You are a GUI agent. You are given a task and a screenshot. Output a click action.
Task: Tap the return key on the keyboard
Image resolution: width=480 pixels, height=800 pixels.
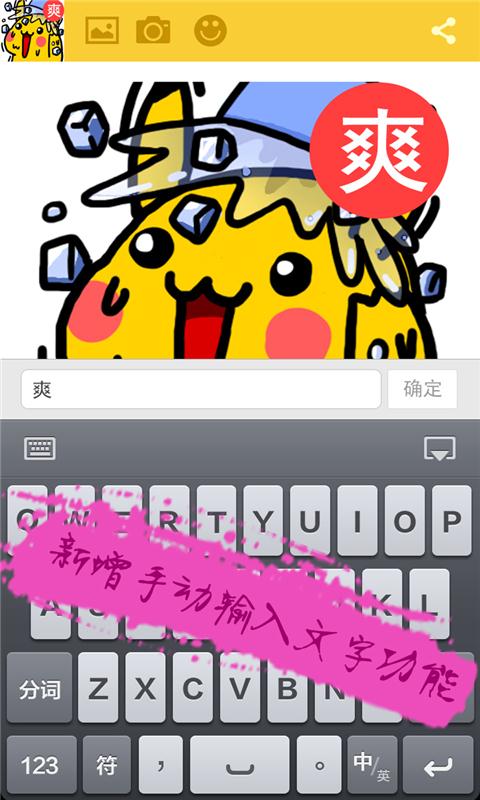point(438,765)
